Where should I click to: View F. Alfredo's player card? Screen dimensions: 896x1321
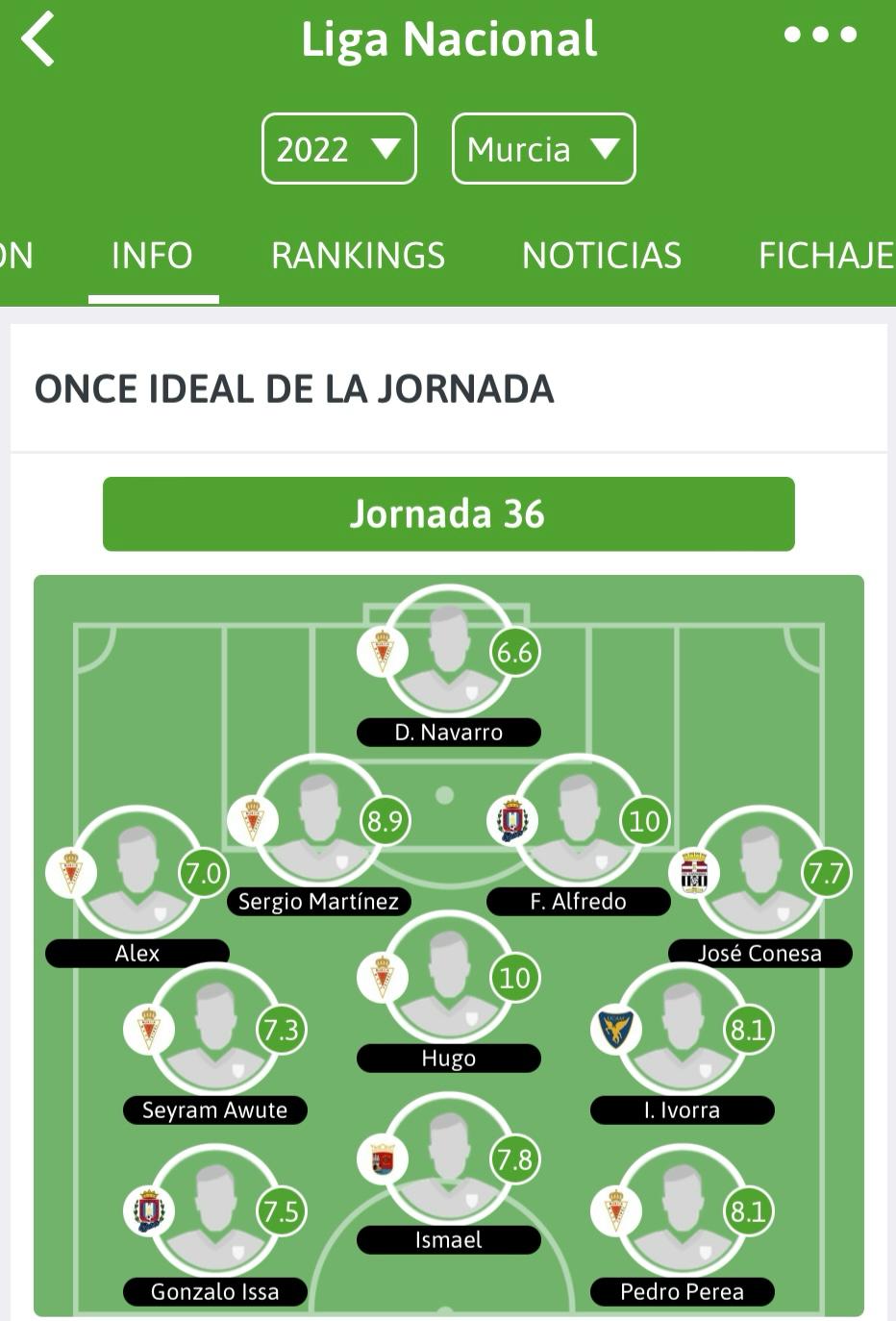(x=578, y=823)
